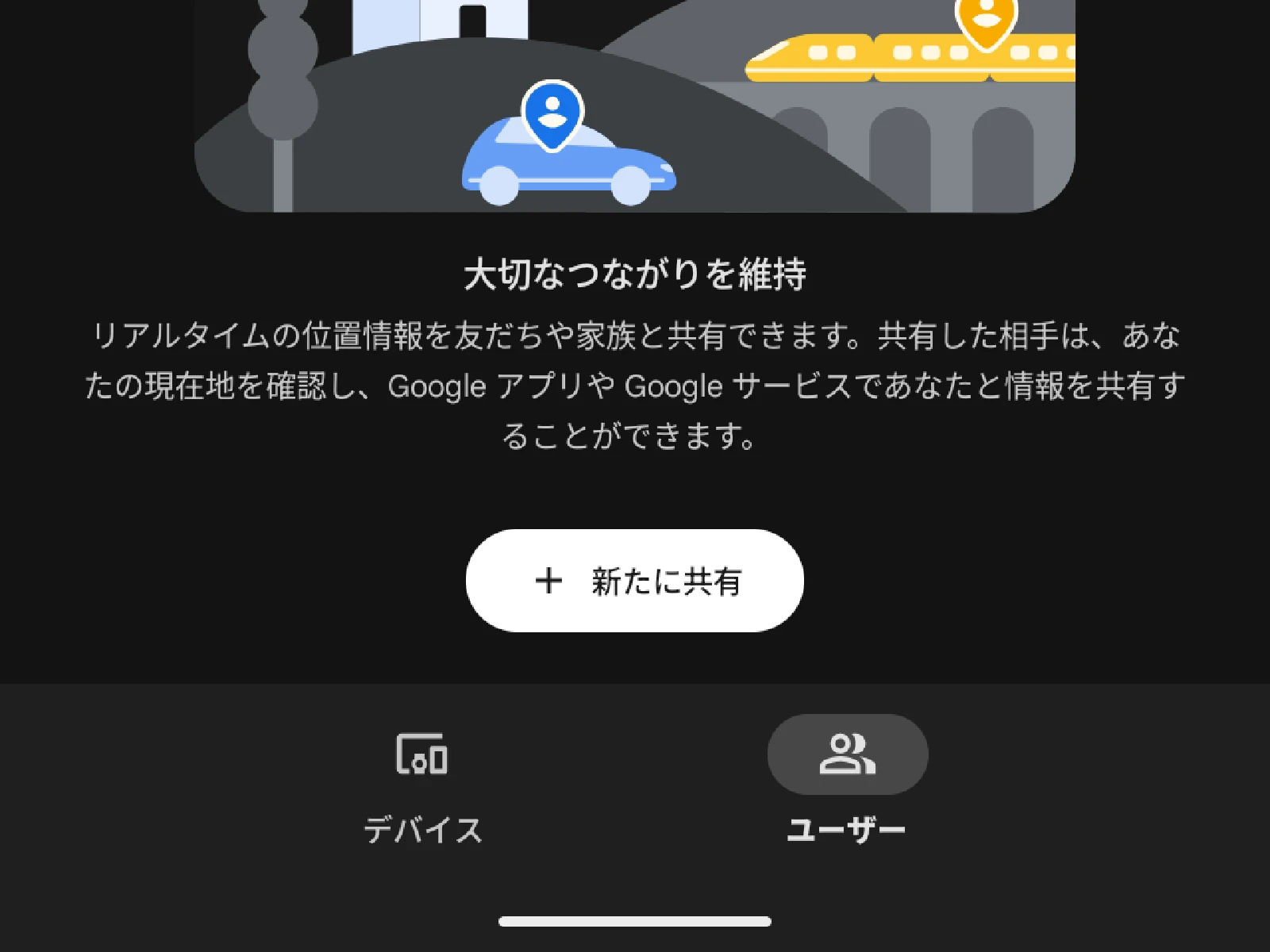The image size is (1270, 952).
Task: Tap the 新たに共有 button
Action: tap(634, 581)
